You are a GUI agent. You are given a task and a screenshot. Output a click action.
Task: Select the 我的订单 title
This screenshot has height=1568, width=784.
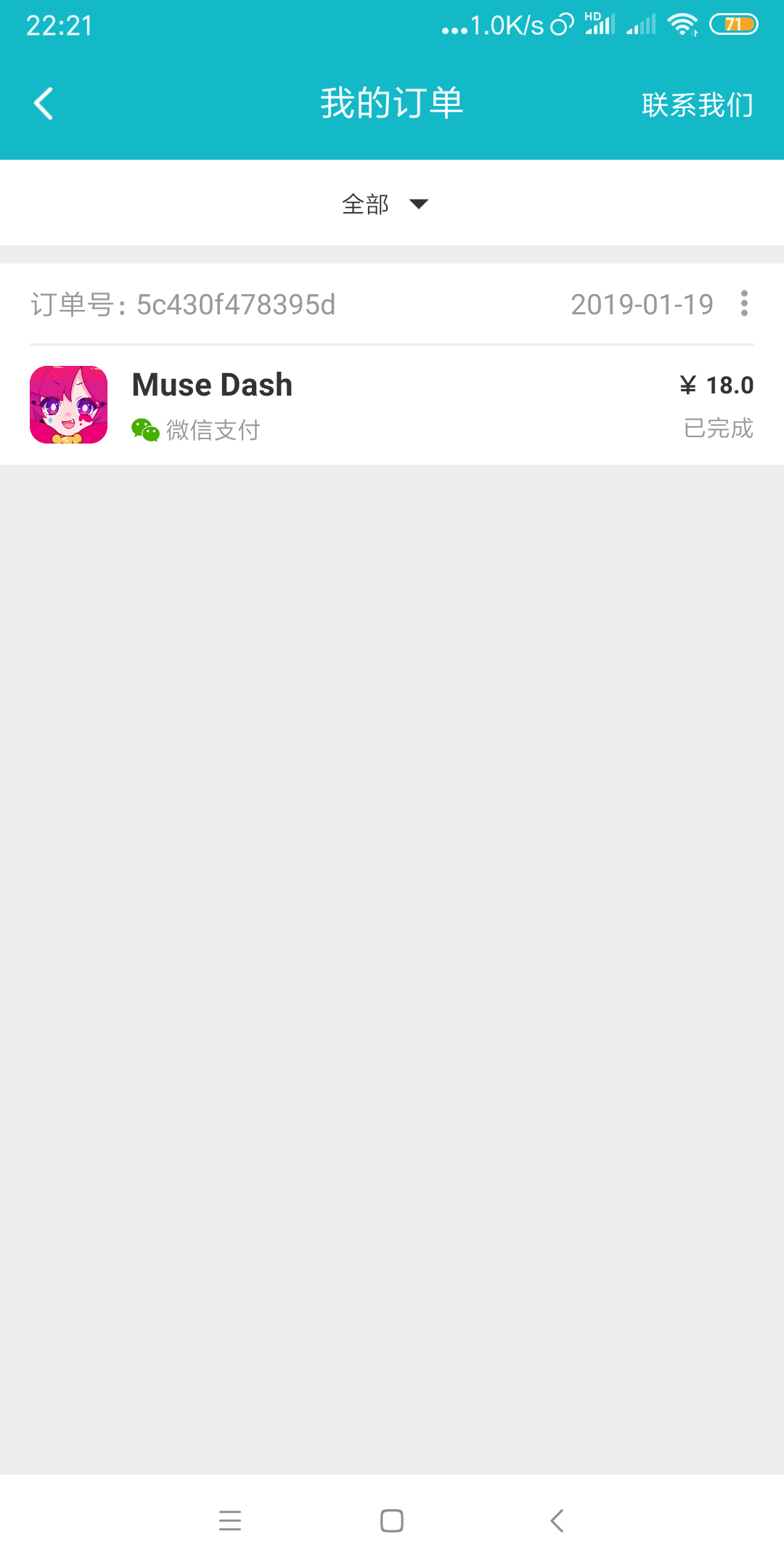tap(392, 102)
